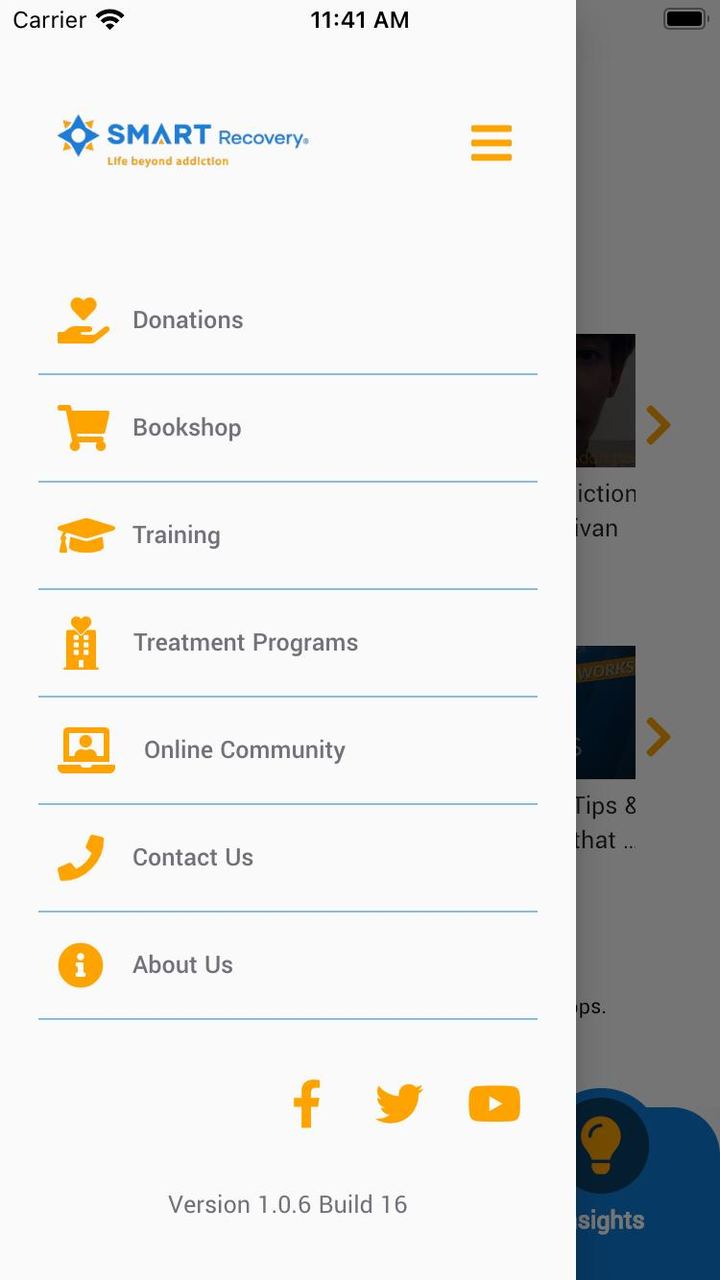Image resolution: width=720 pixels, height=1280 pixels.
Task: Collapse the drawer with the hamburger menu
Action: pyautogui.click(x=491, y=143)
